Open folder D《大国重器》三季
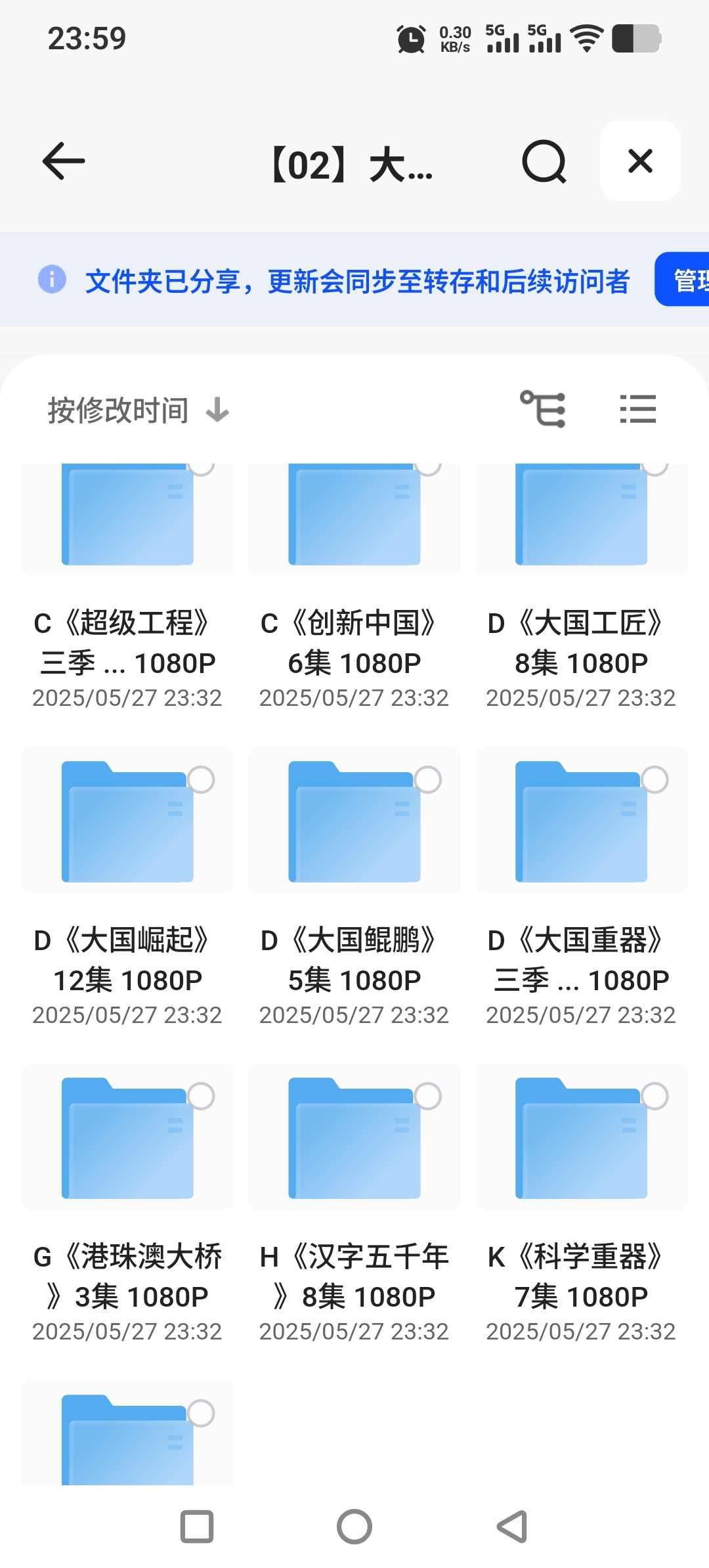709x1568 pixels. [581, 821]
